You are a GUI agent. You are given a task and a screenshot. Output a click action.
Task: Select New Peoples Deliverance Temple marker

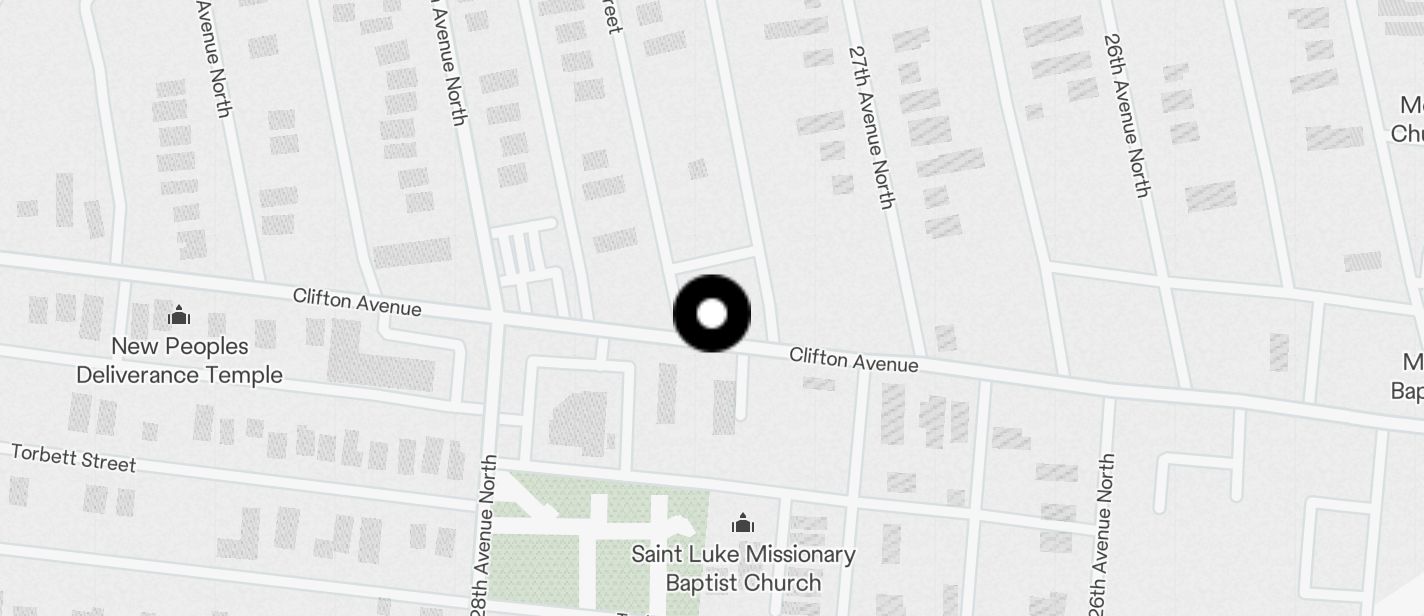(180, 316)
